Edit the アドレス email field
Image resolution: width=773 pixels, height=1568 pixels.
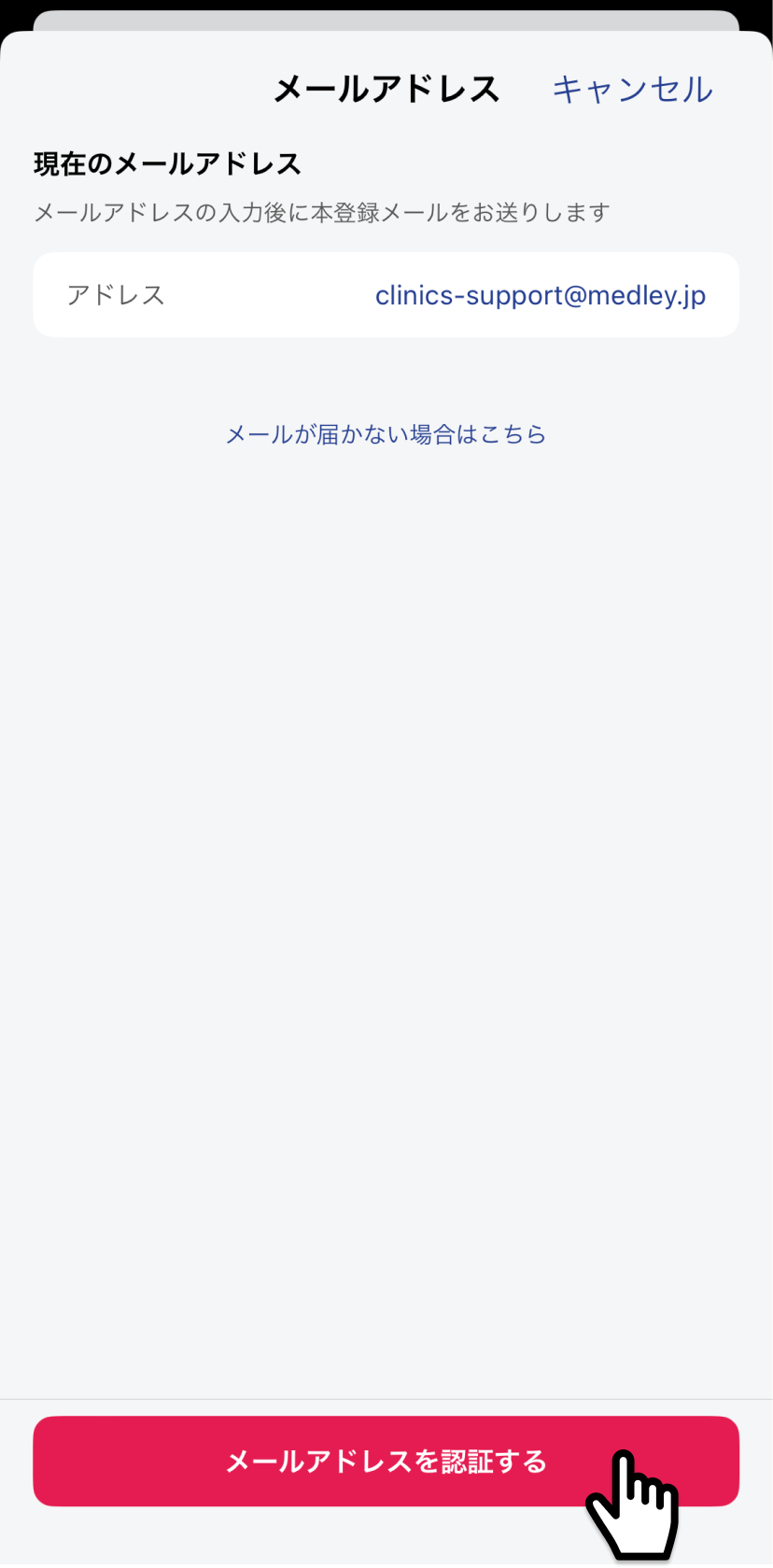(386, 295)
